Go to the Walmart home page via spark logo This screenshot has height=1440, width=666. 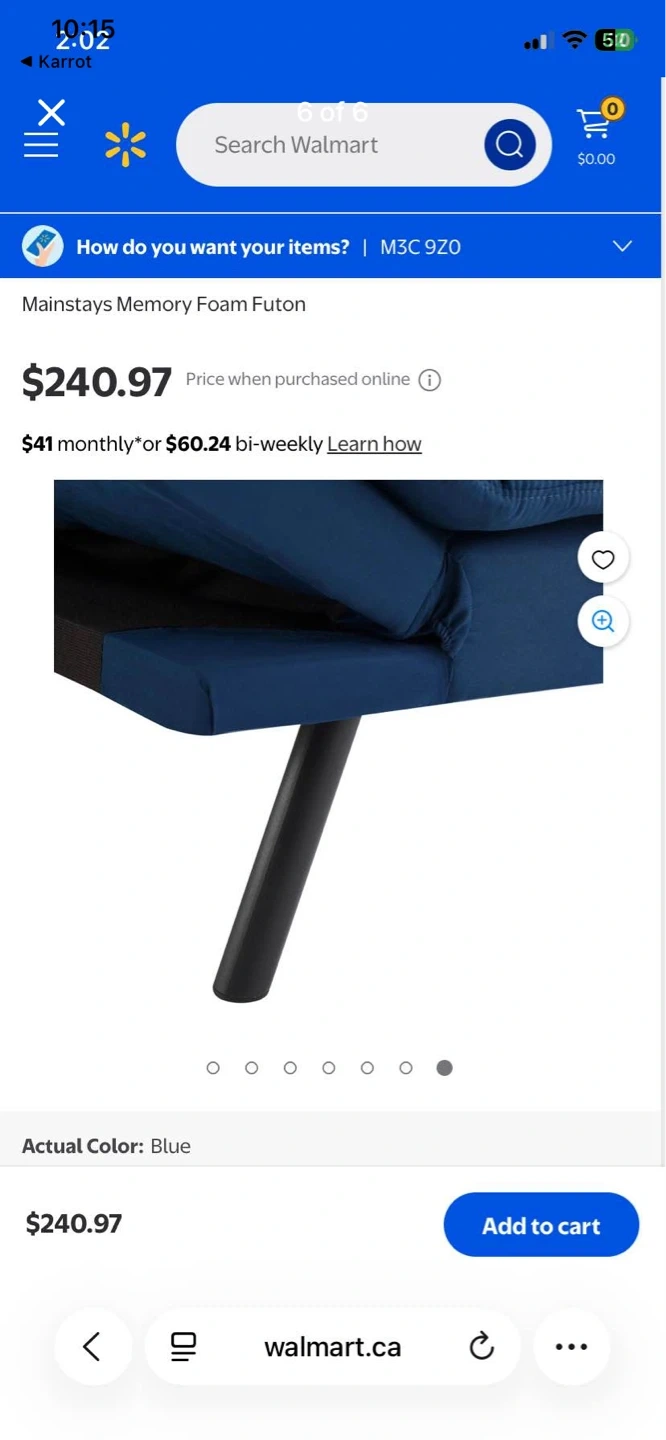(x=125, y=145)
